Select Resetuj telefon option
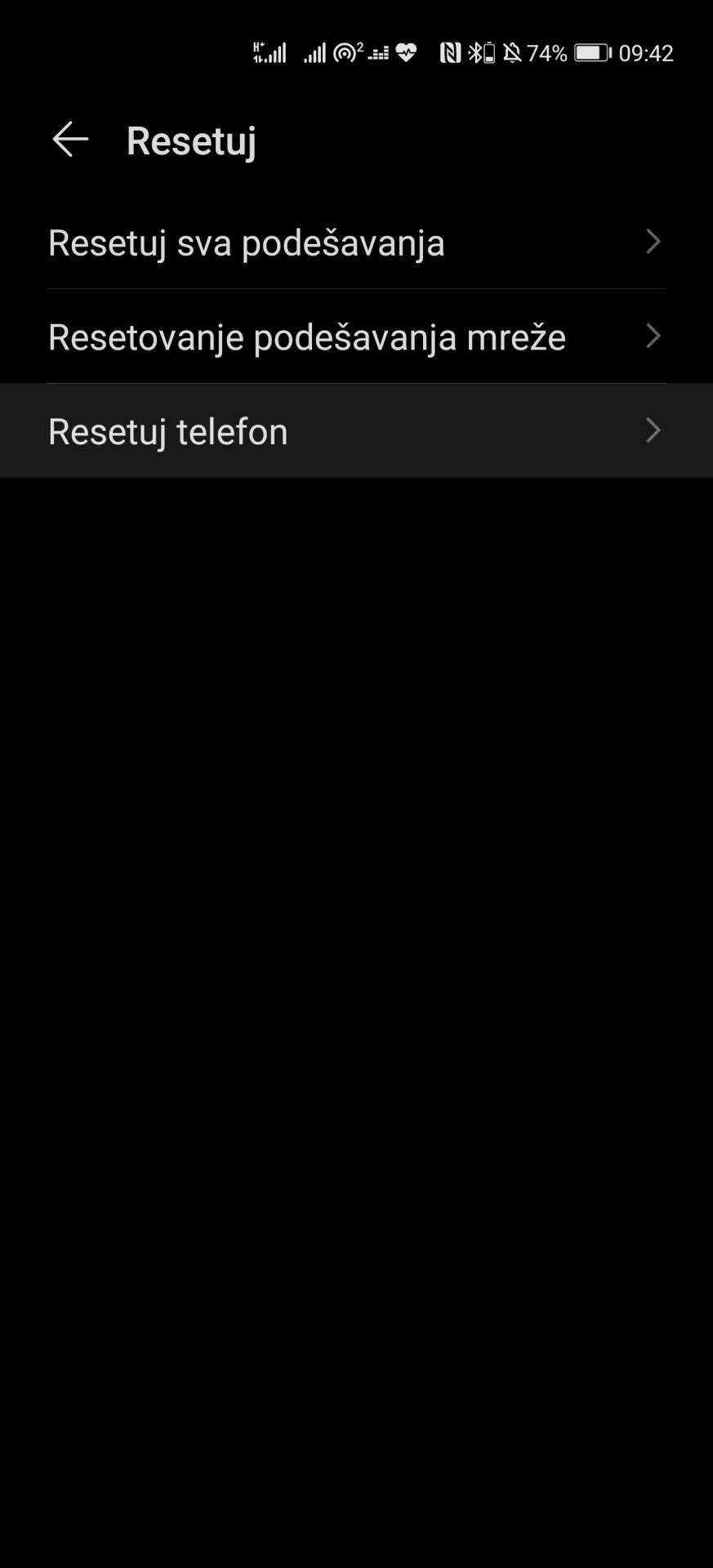 356,431
